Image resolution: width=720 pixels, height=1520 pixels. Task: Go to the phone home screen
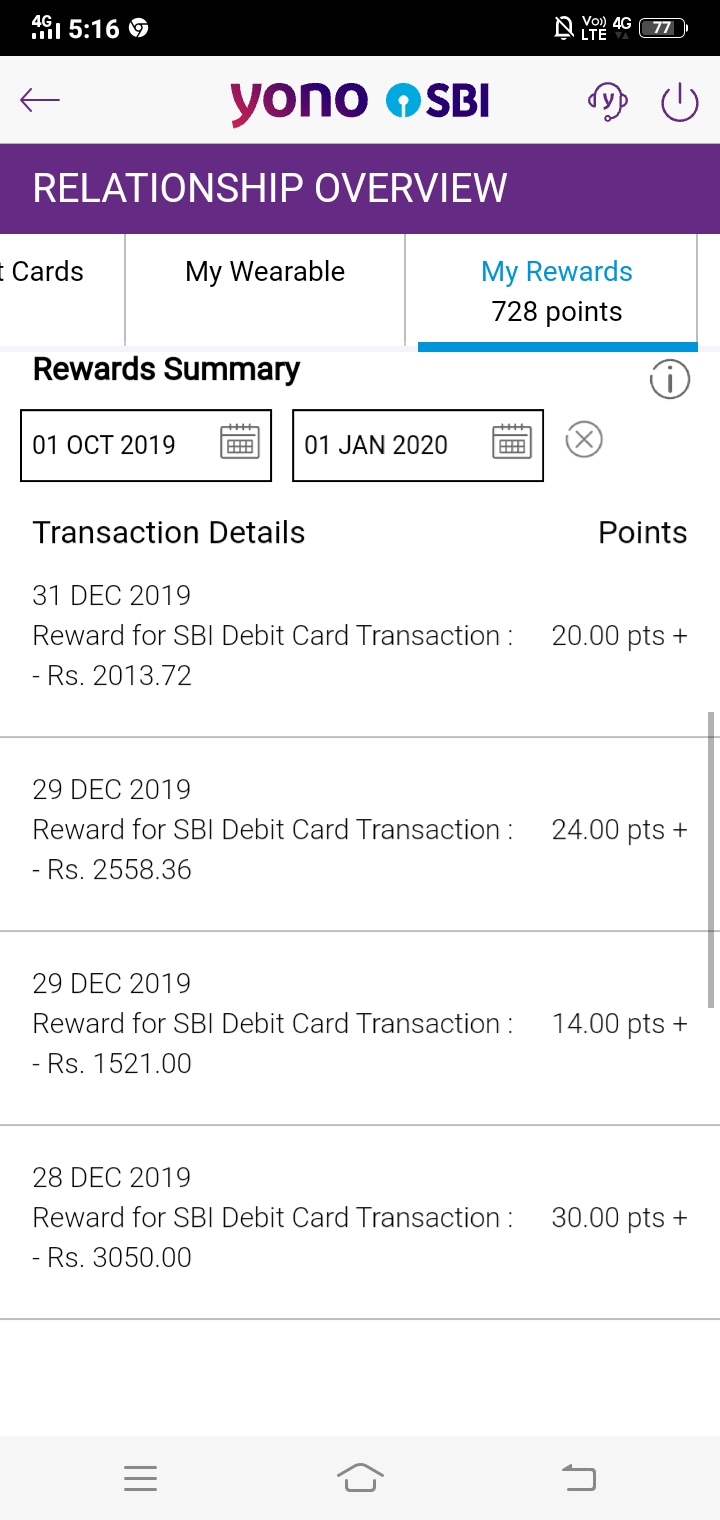click(360, 1477)
